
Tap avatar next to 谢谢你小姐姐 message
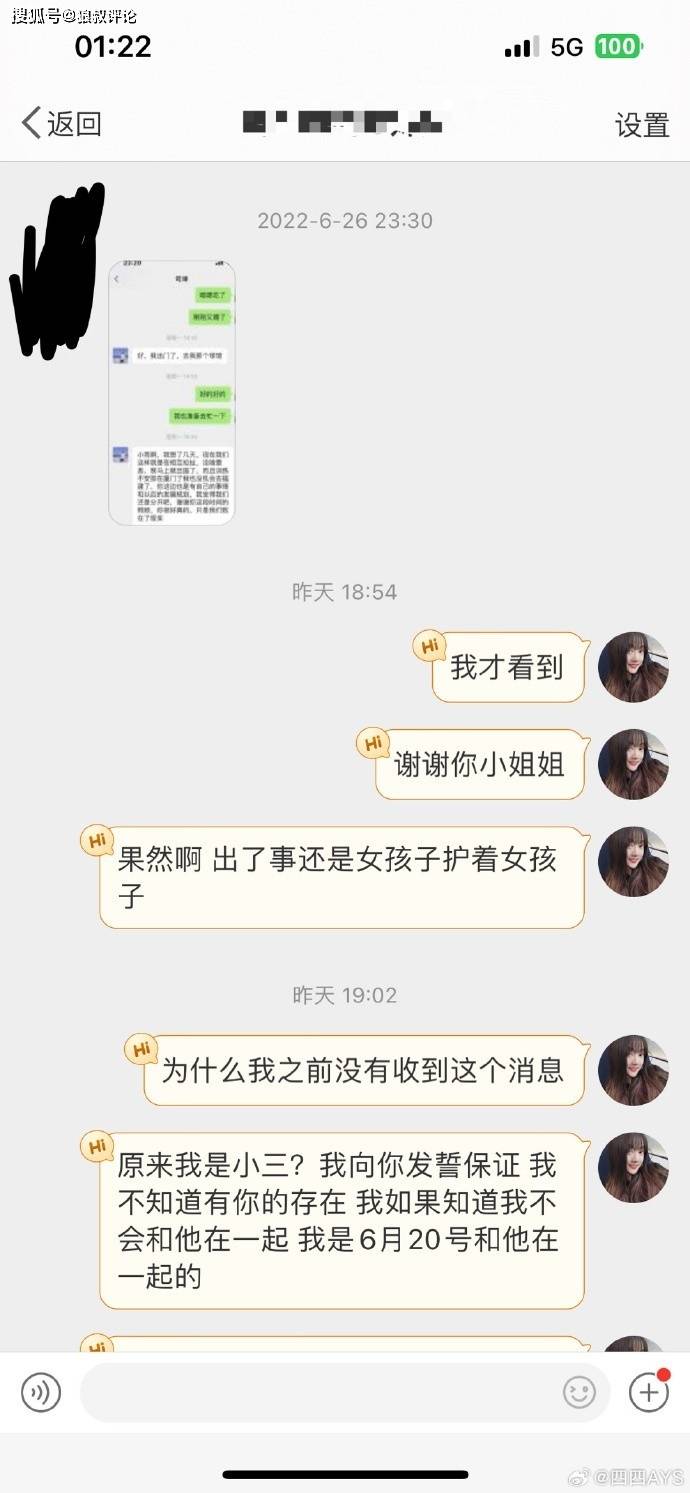(632, 764)
